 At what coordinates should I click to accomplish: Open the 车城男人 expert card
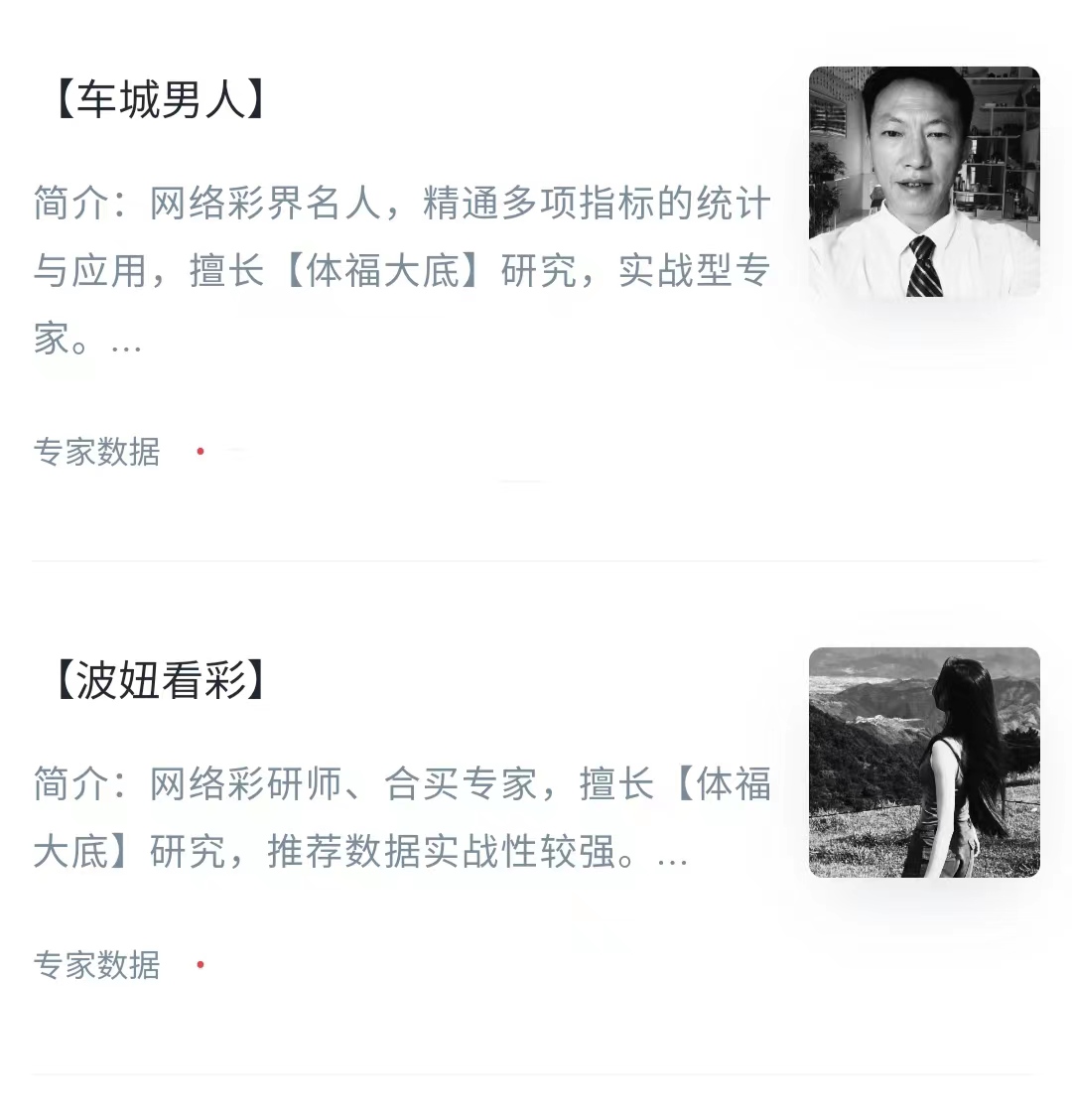point(159,100)
